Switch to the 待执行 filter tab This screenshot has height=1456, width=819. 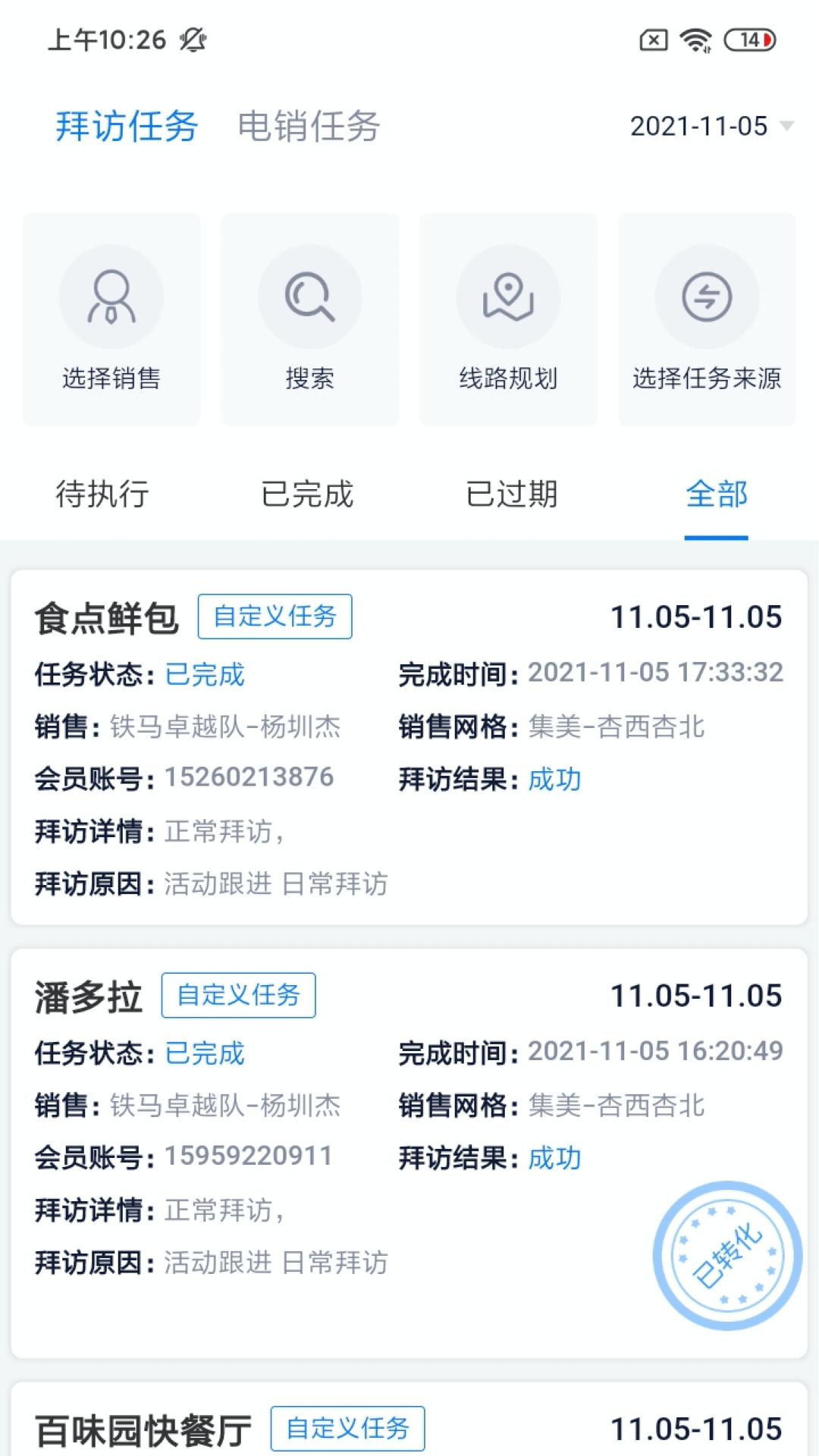tap(101, 494)
